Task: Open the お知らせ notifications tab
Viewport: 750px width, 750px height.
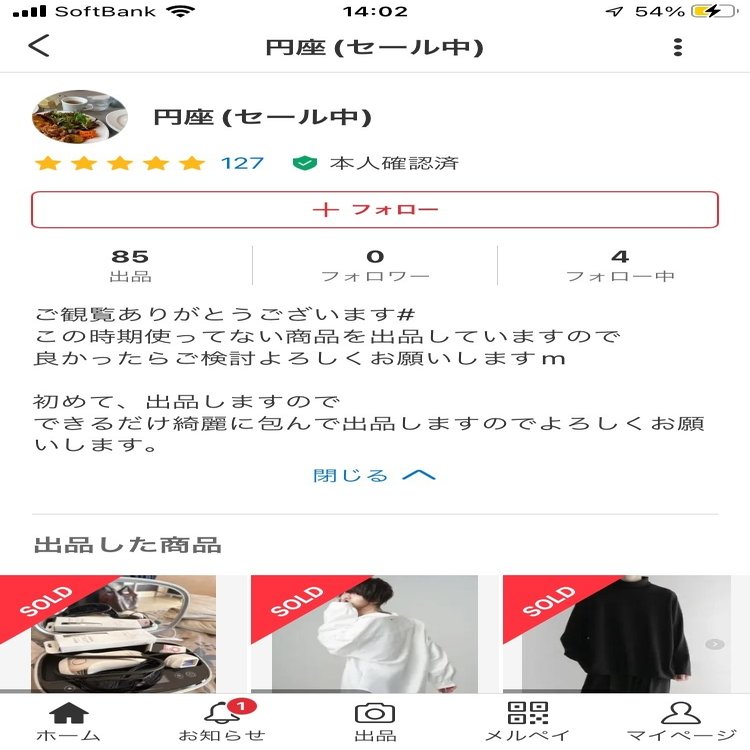Action: pos(221,721)
